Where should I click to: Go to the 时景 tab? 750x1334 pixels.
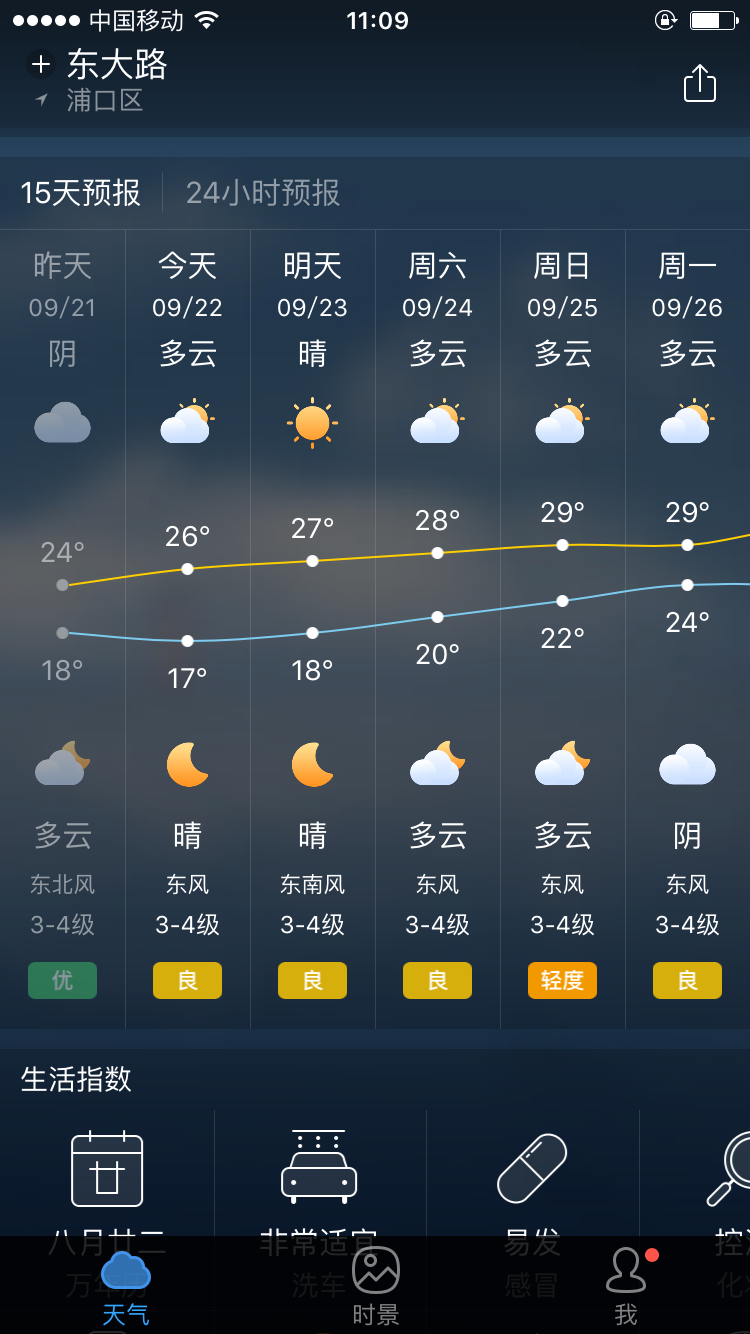coord(376,1285)
